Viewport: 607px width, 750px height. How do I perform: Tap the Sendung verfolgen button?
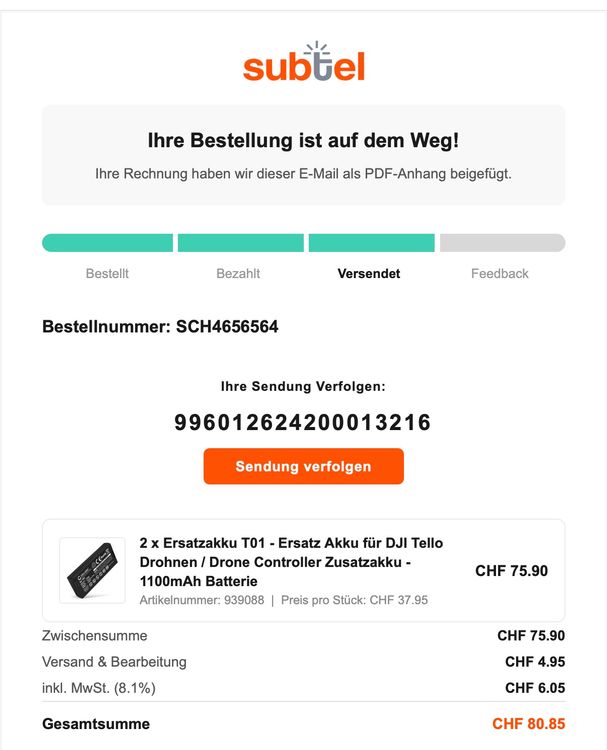[x=303, y=466]
